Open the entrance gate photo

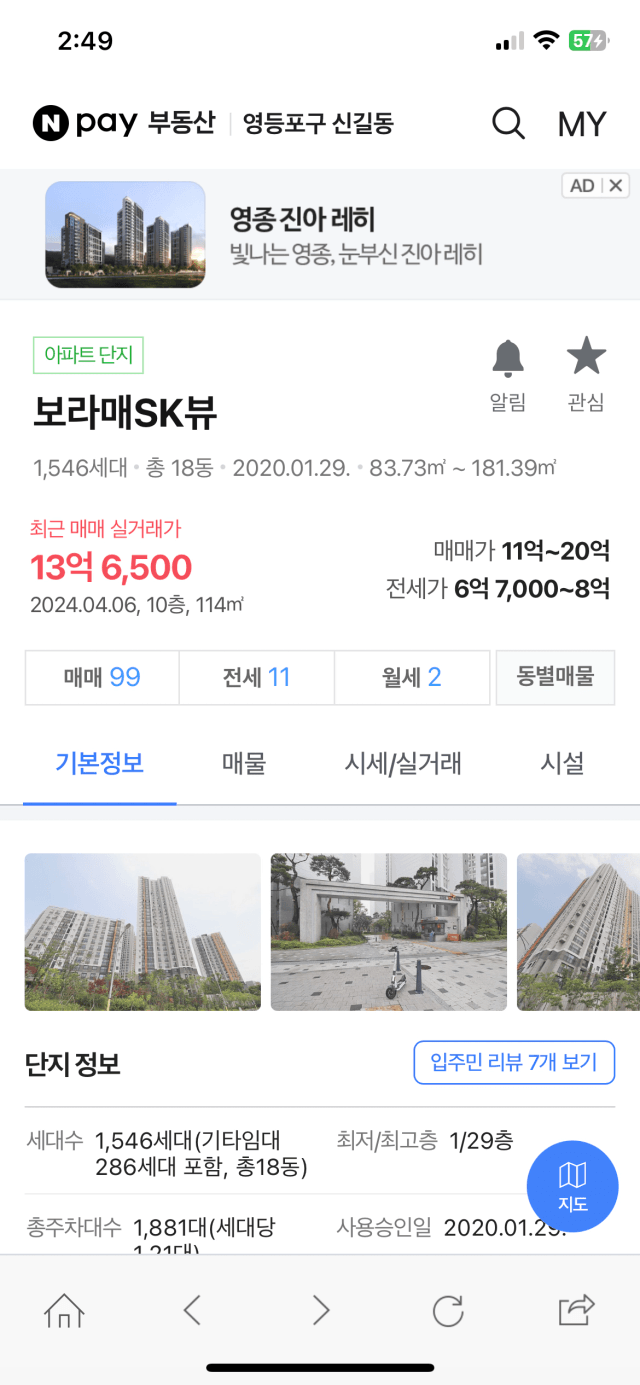point(389,932)
